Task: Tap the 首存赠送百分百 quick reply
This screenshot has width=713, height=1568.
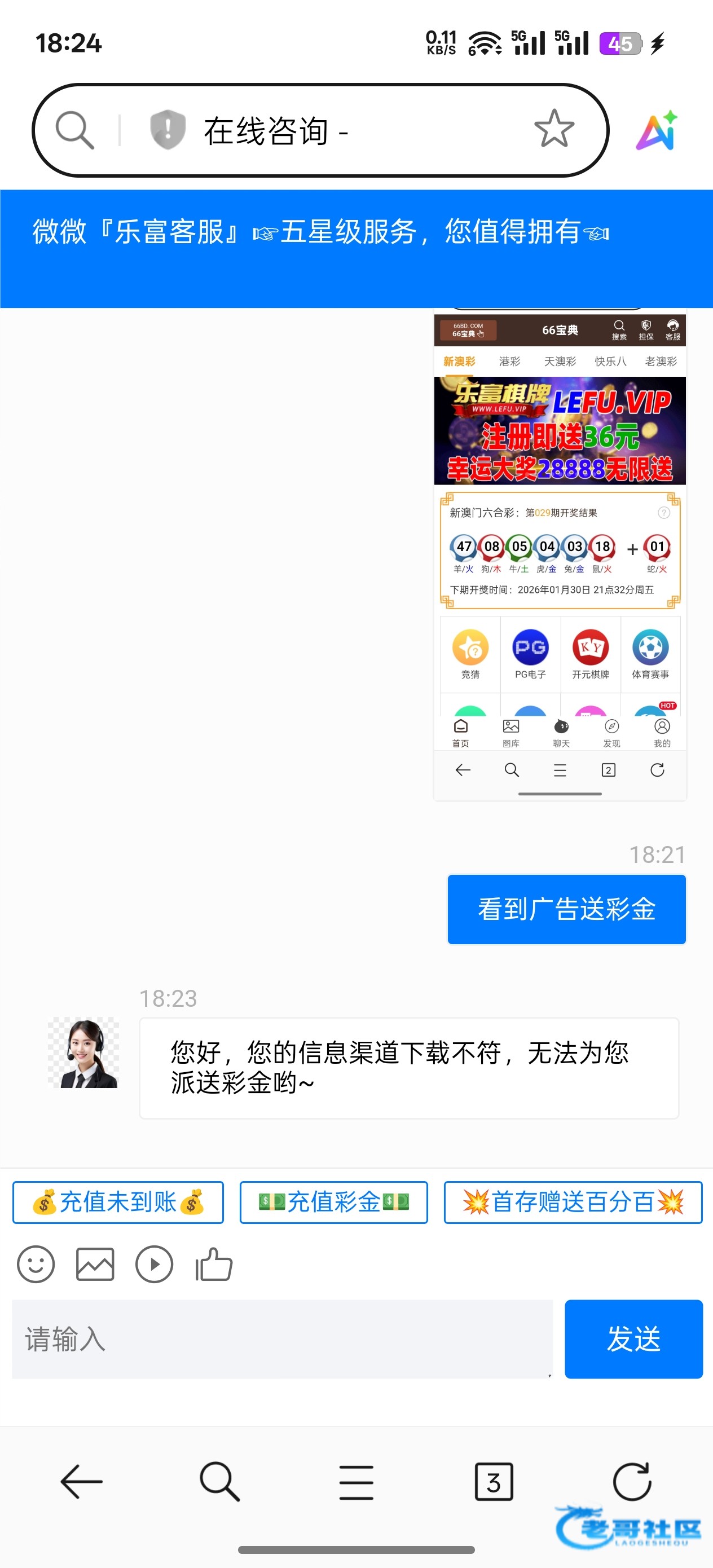Action: (x=573, y=1202)
